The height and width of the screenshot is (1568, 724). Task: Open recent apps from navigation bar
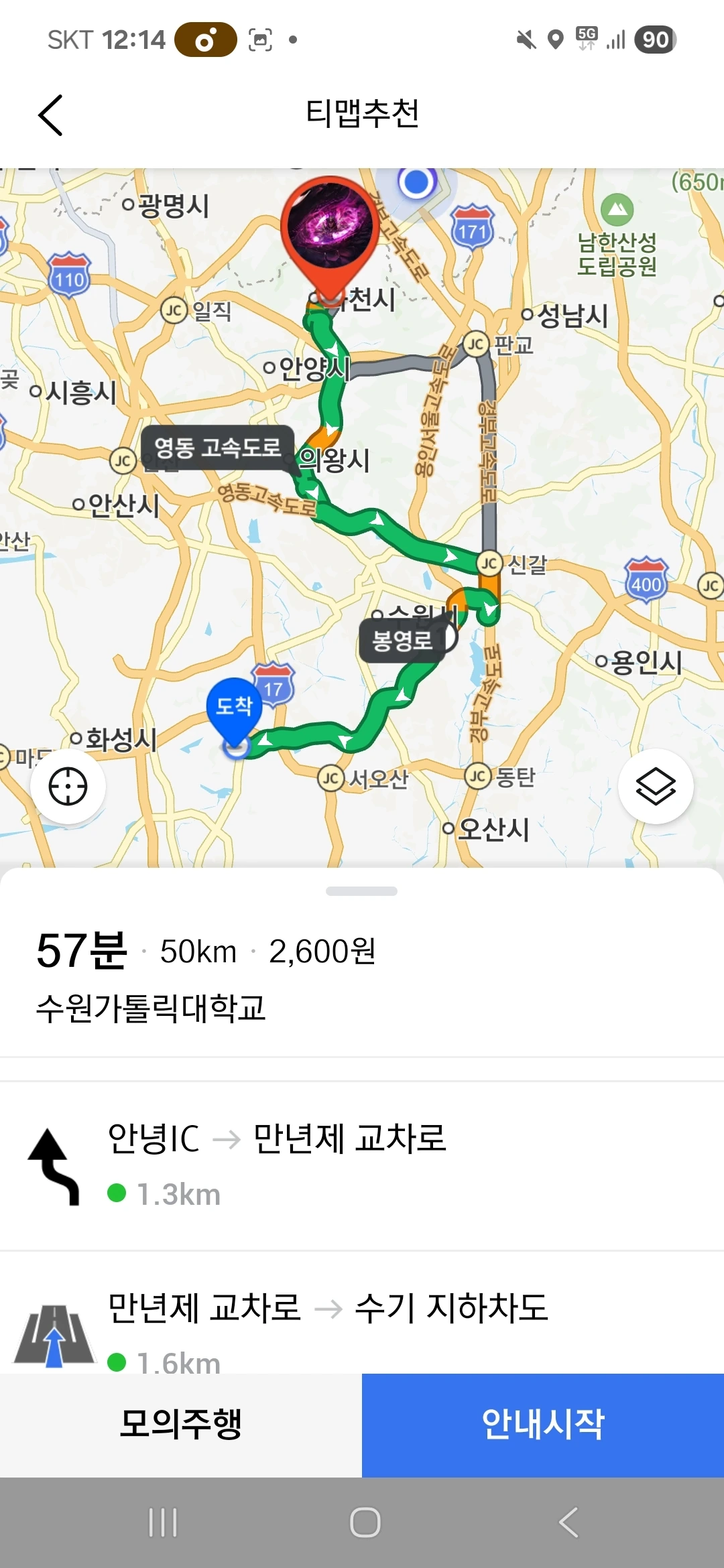163,1522
